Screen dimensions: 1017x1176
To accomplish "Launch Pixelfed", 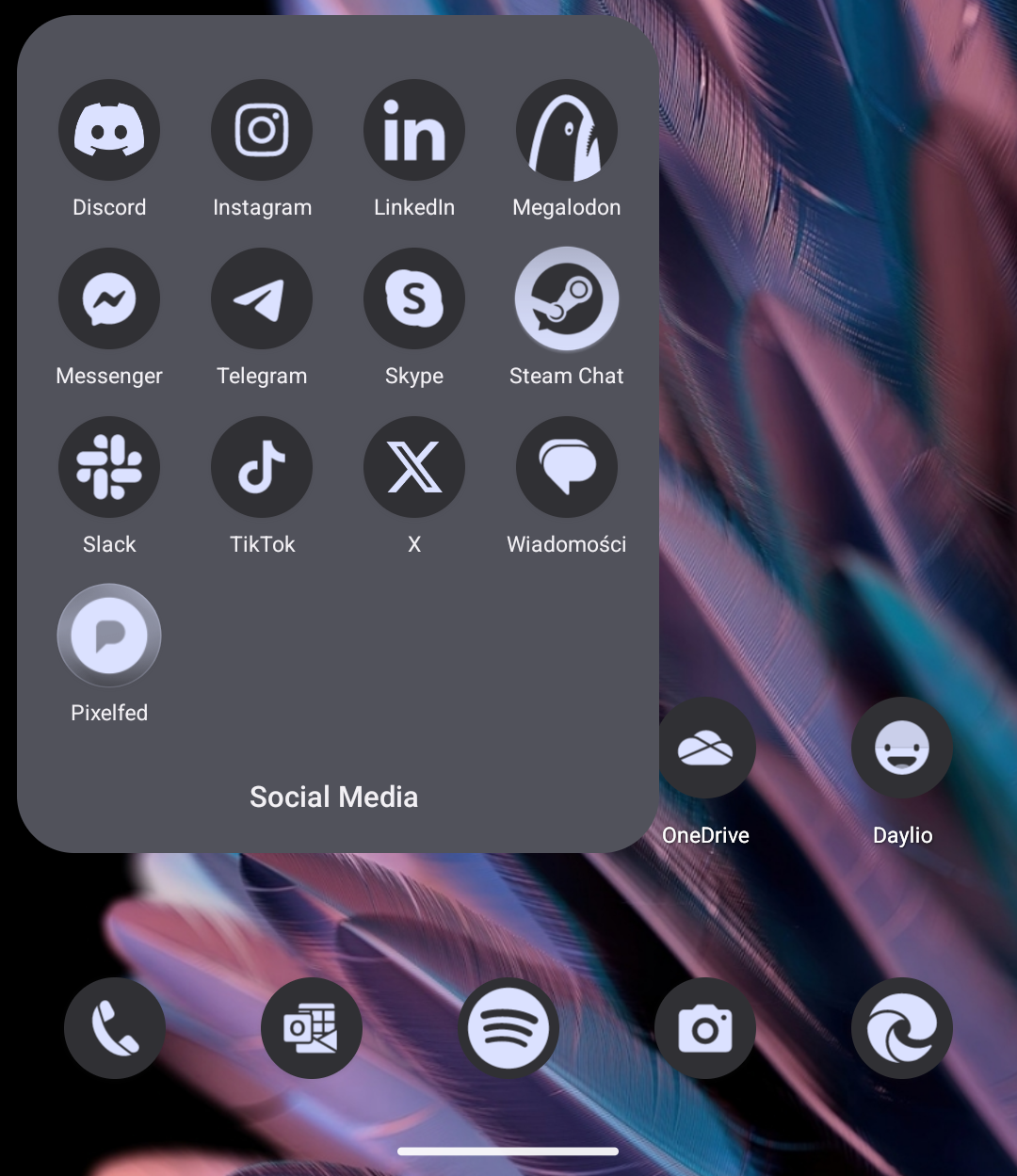I will (x=109, y=636).
